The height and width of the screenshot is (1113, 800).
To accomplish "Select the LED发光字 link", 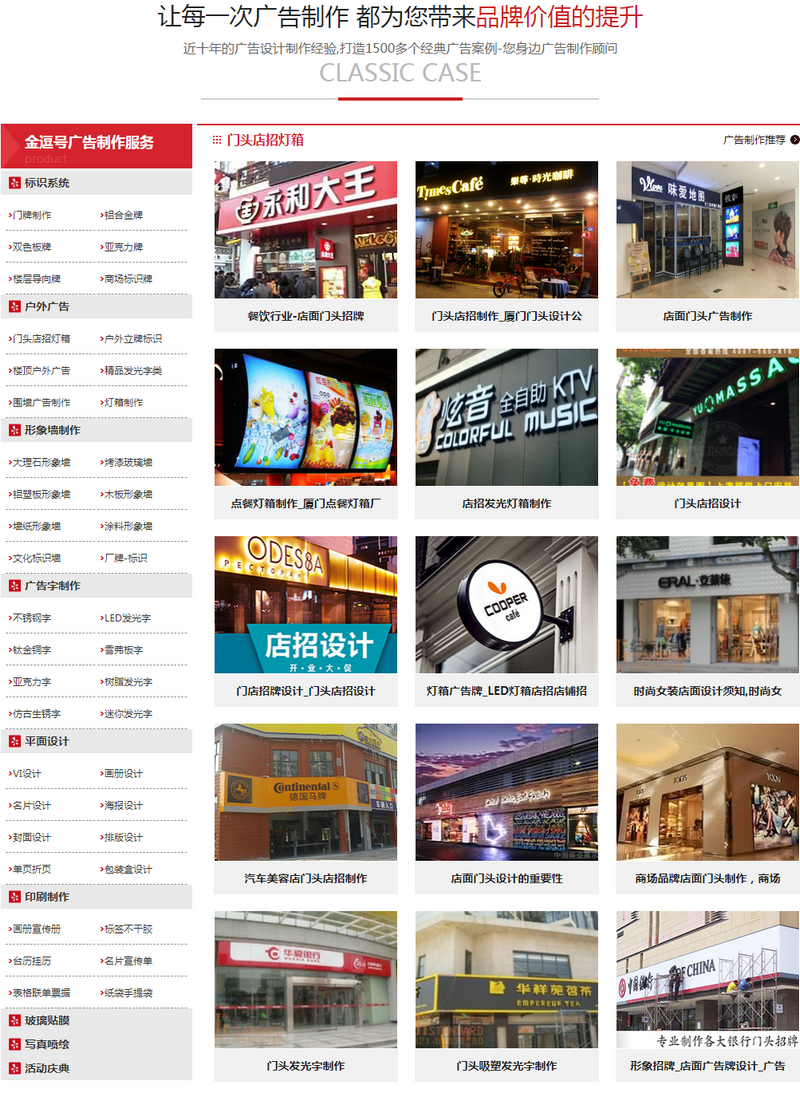I will (x=128, y=619).
